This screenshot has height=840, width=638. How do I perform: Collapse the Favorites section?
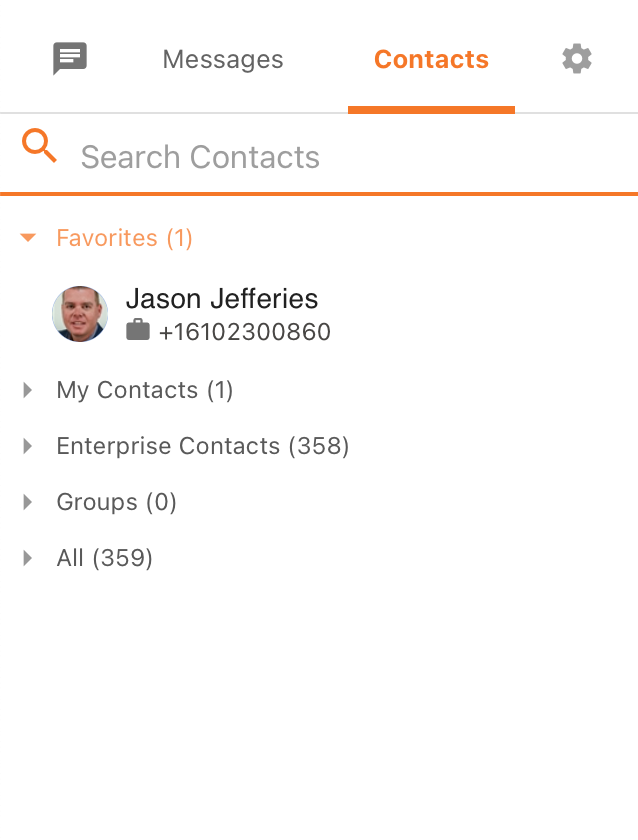click(x=28, y=238)
